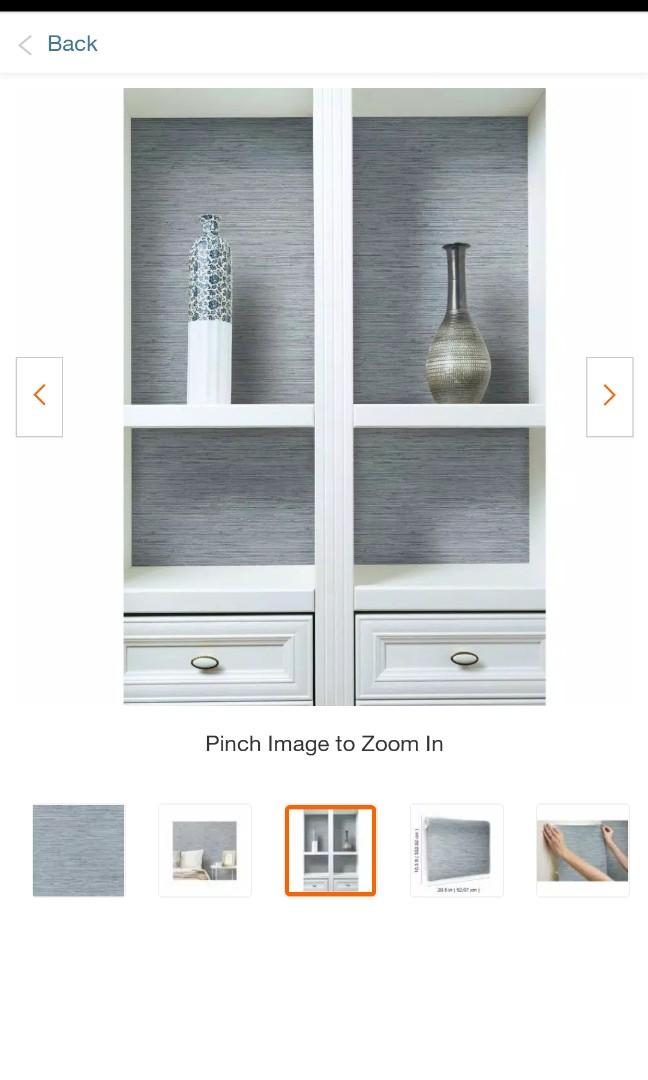The width and height of the screenshot is (648, 1080).
Task: Show the previous product image
Action: 40,396
